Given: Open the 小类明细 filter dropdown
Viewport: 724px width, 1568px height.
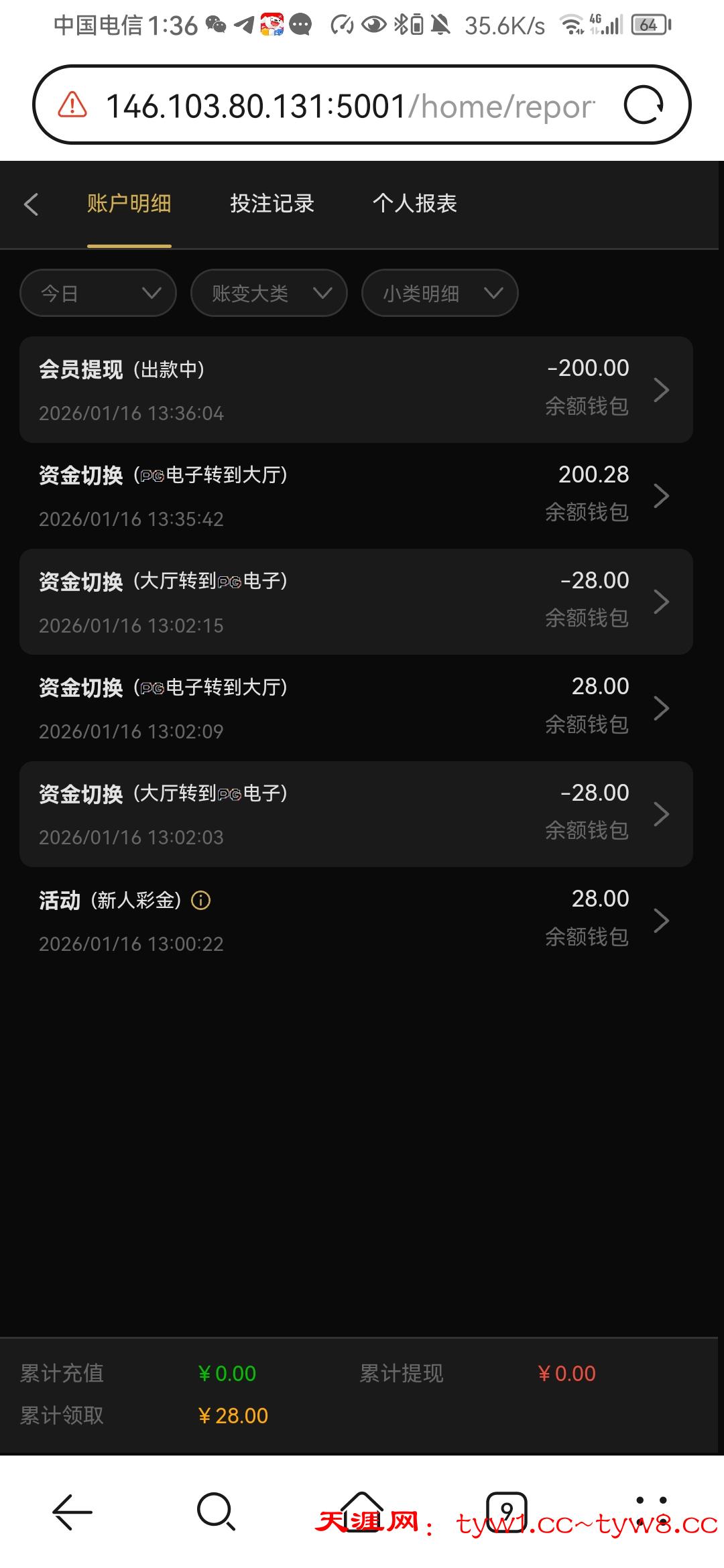Looking at the screenshot, I should tap(440, 293).
